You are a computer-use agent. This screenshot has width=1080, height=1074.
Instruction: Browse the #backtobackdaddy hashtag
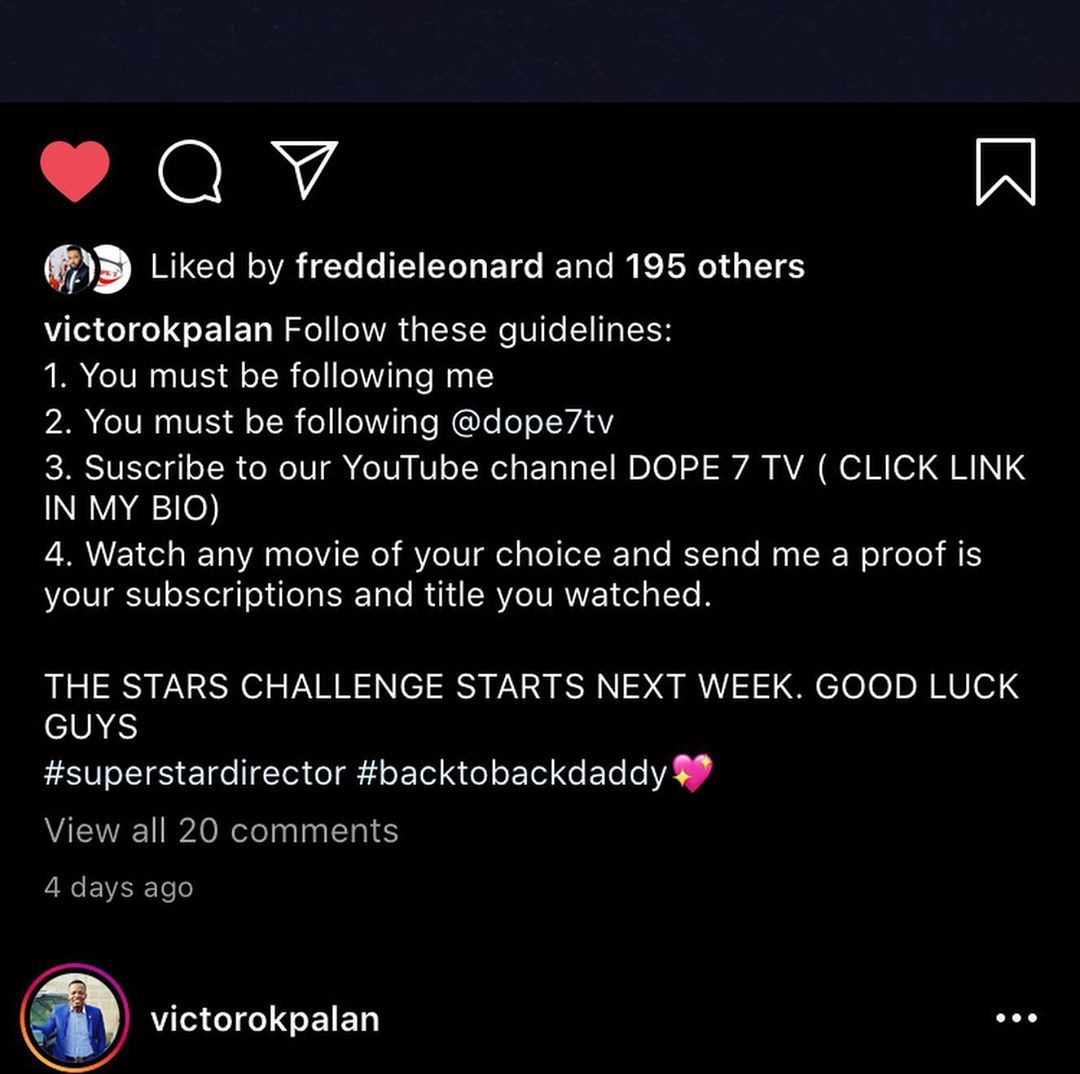(511, 773)
